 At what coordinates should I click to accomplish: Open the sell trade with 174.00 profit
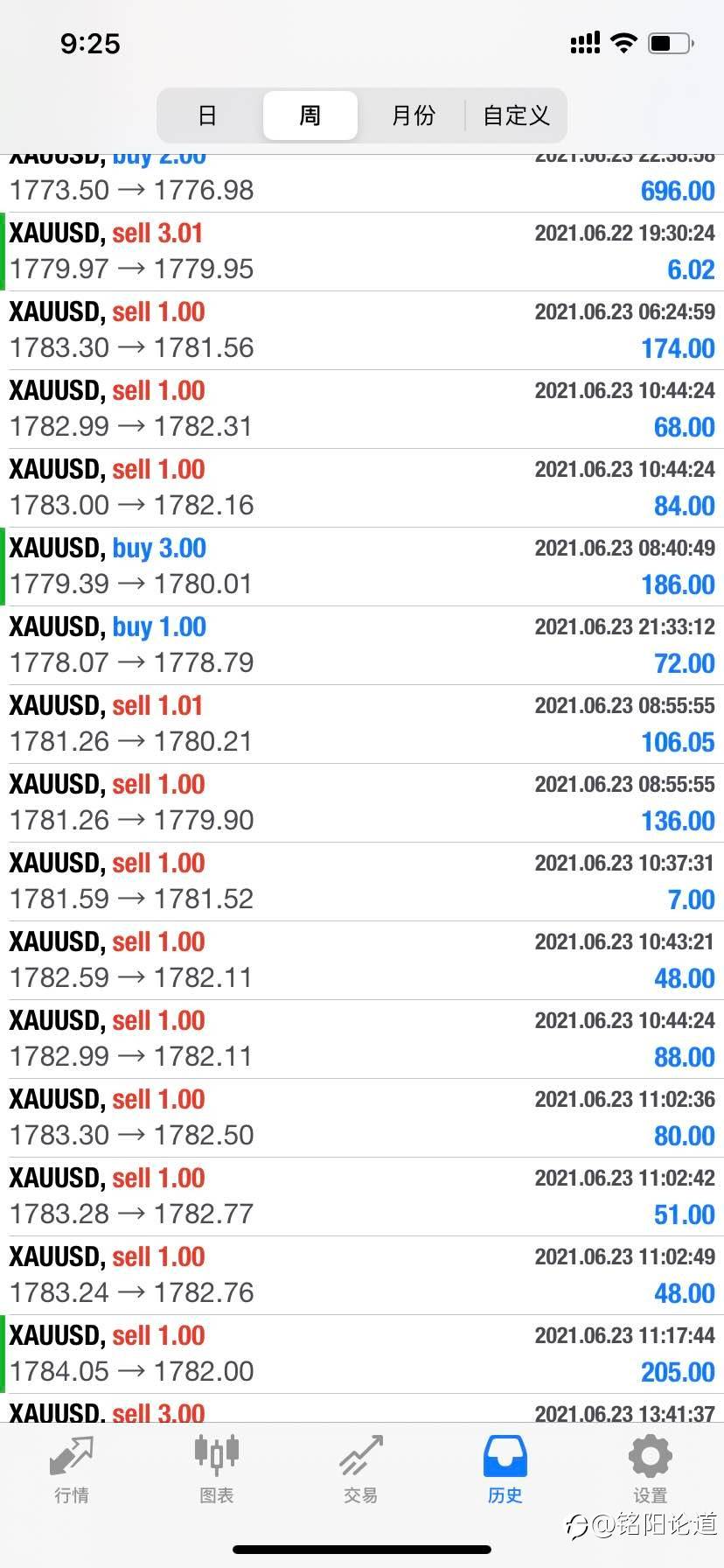[362, 331]
